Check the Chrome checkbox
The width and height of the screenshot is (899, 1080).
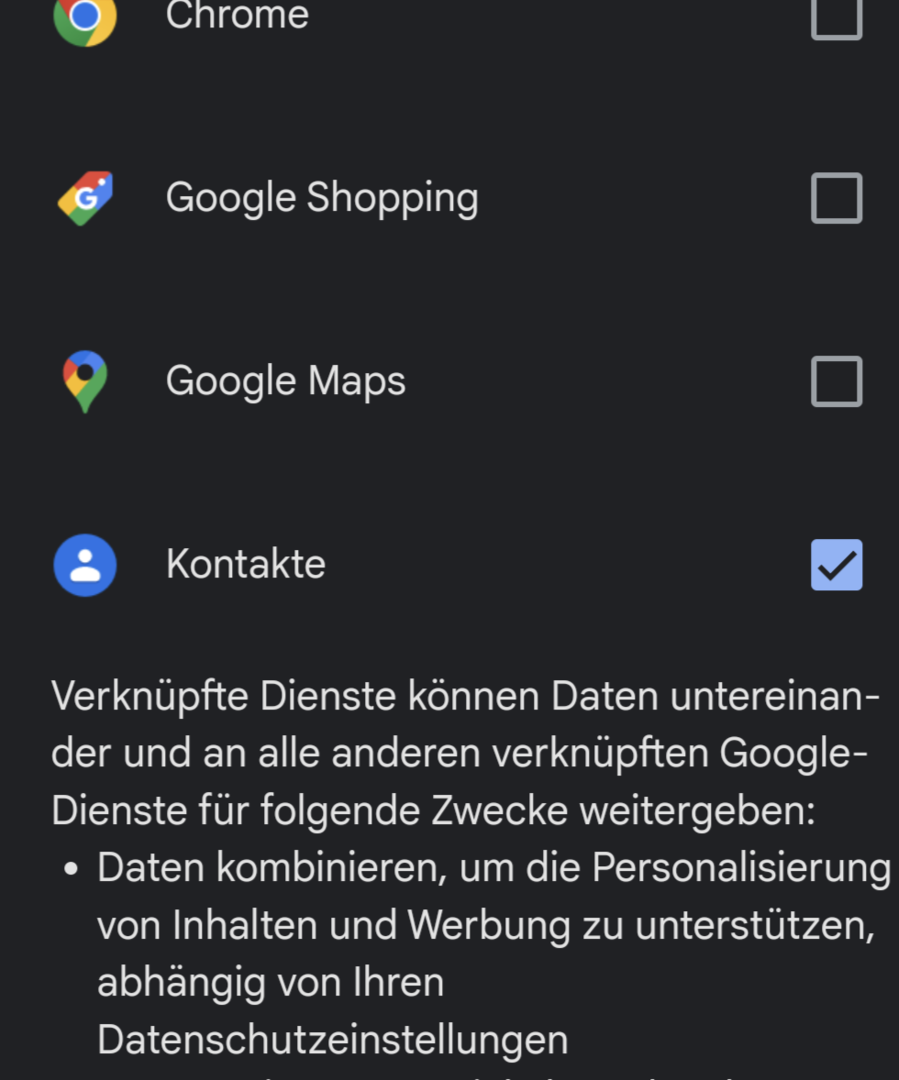pos(836,16)
